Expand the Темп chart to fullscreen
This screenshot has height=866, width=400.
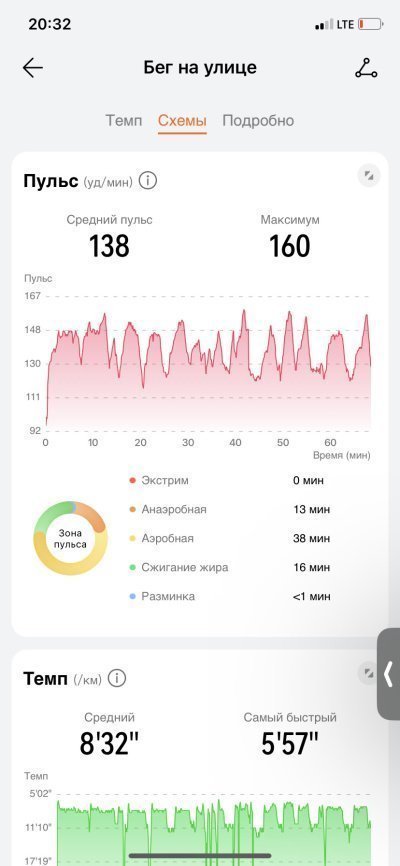[369, 673]
